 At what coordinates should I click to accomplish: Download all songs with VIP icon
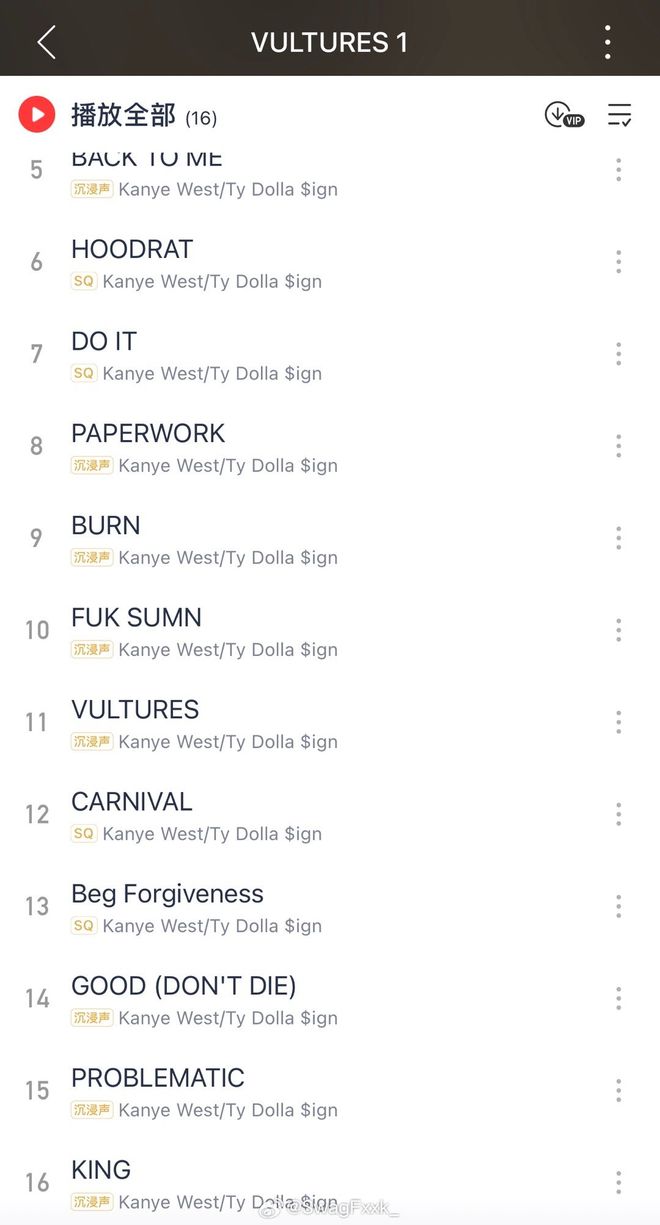(564, 115)
